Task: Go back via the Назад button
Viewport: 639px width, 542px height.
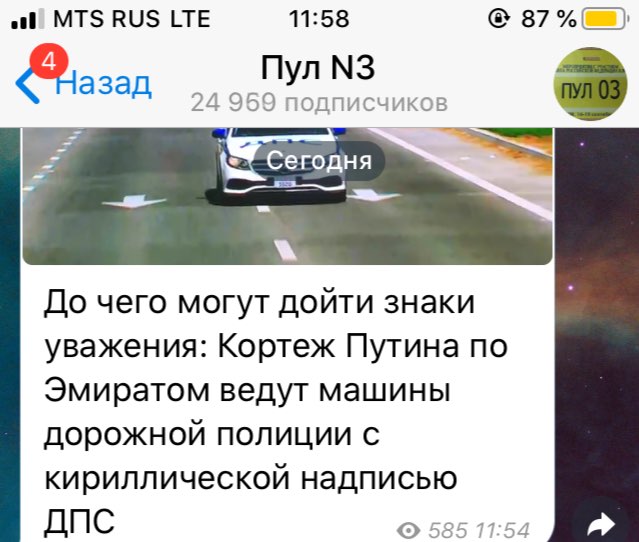Action: click(85, 84)
